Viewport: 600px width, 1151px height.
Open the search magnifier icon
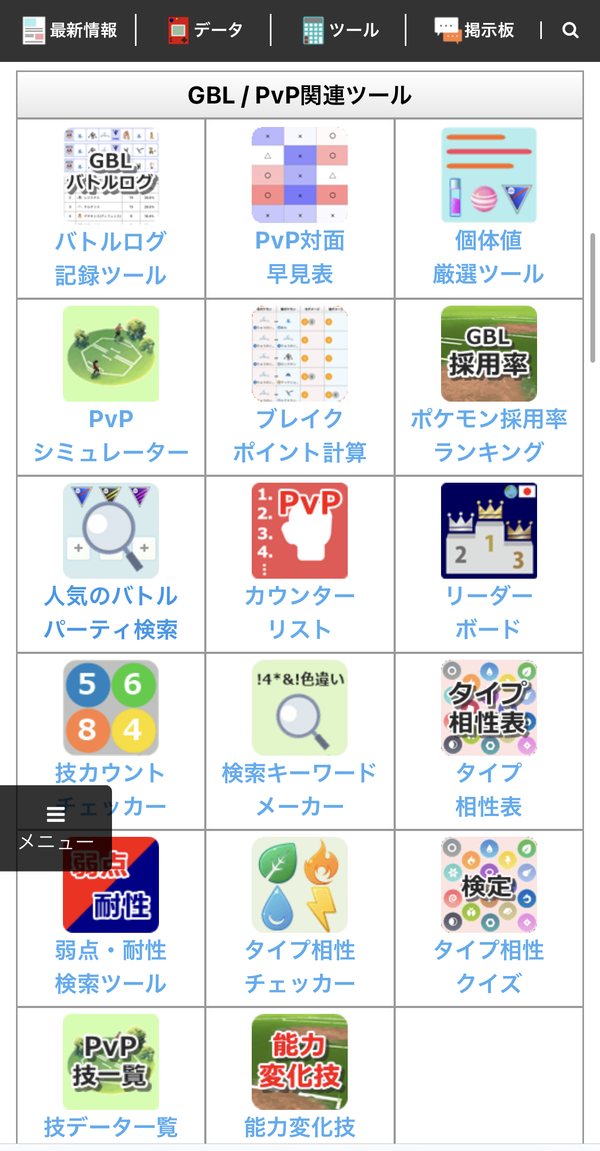[x=570, y=30]
